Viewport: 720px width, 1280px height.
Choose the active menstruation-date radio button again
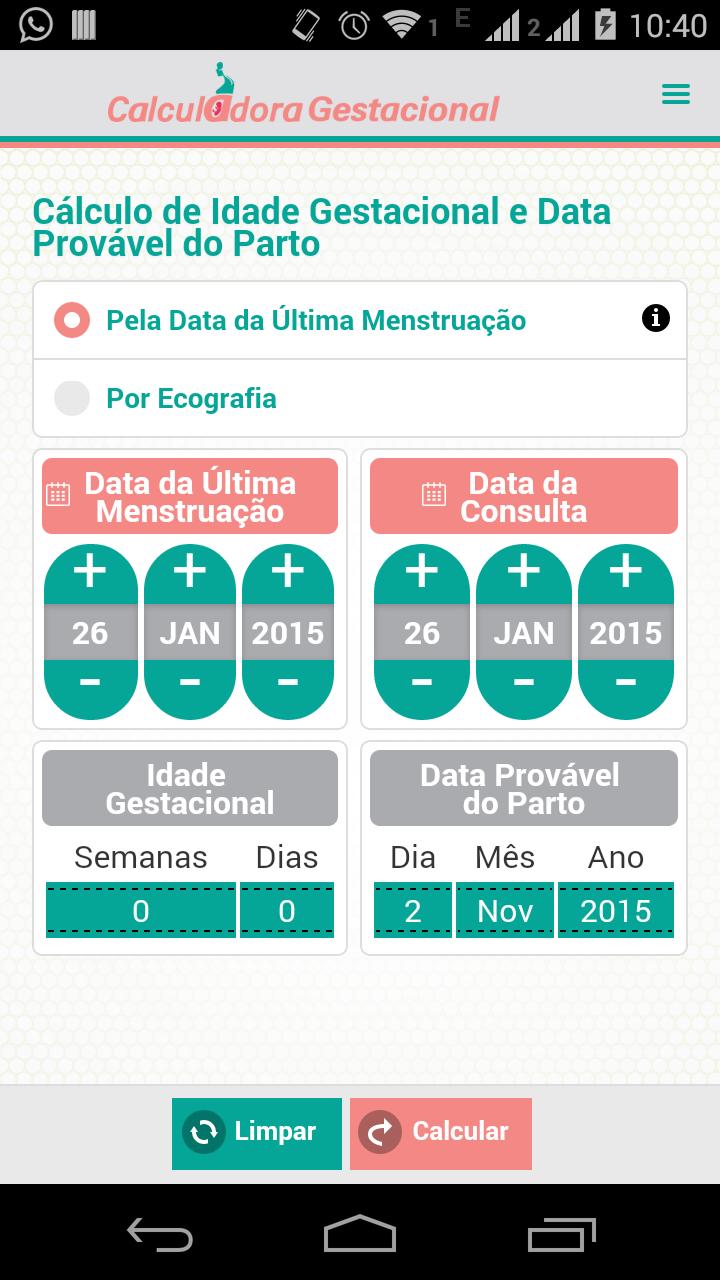tap(71, 319)
